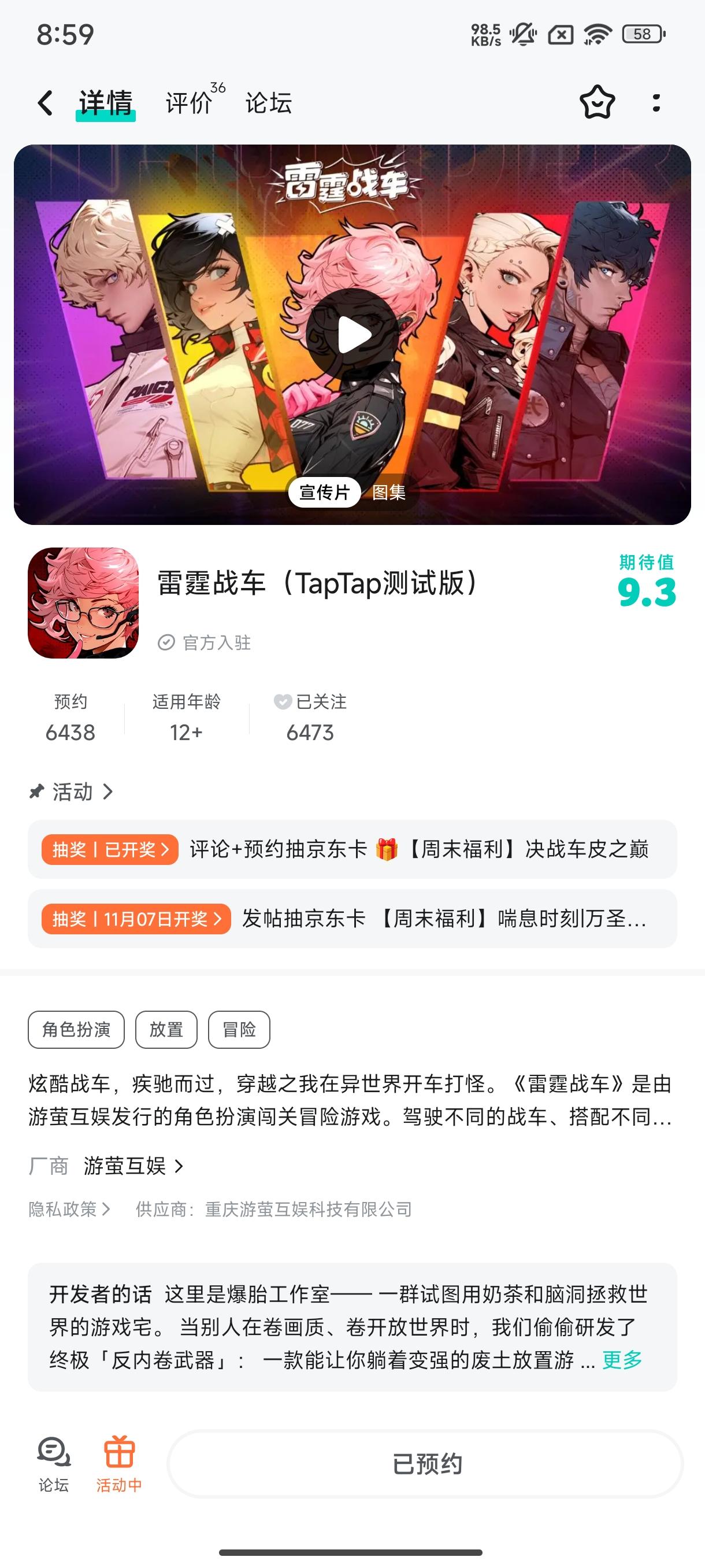The image size is (705, 1568).
Task: Expand the 抽奖|已开奖 lottery entry
Action: tap(108, 850)
